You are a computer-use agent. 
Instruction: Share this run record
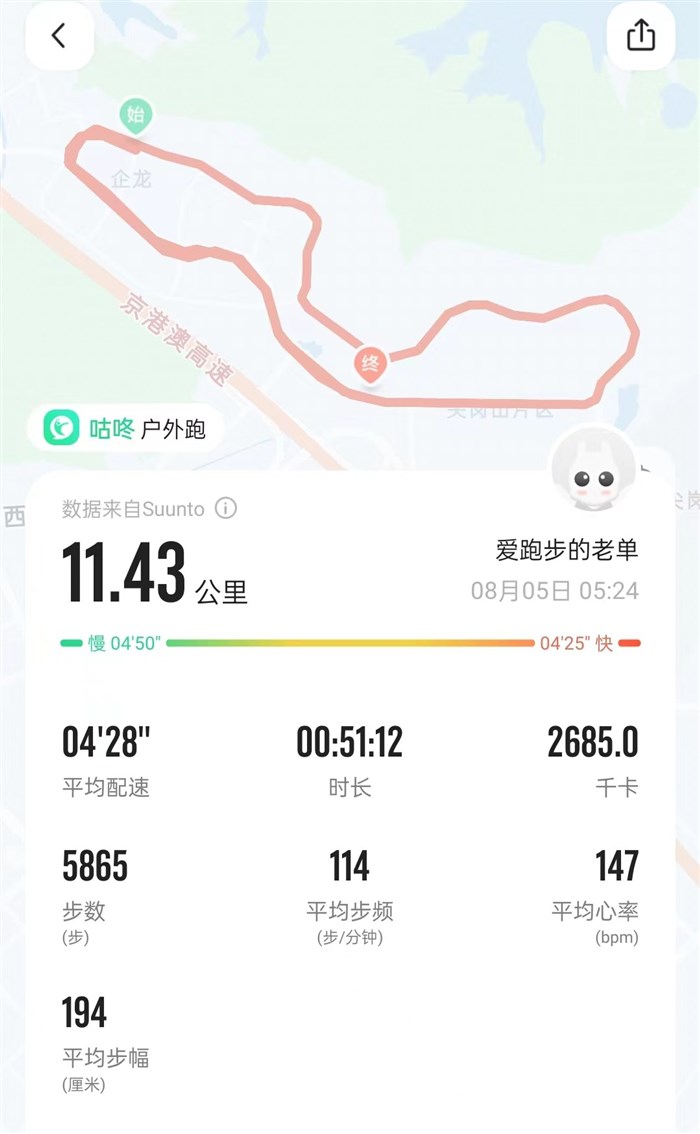point(640,36)
